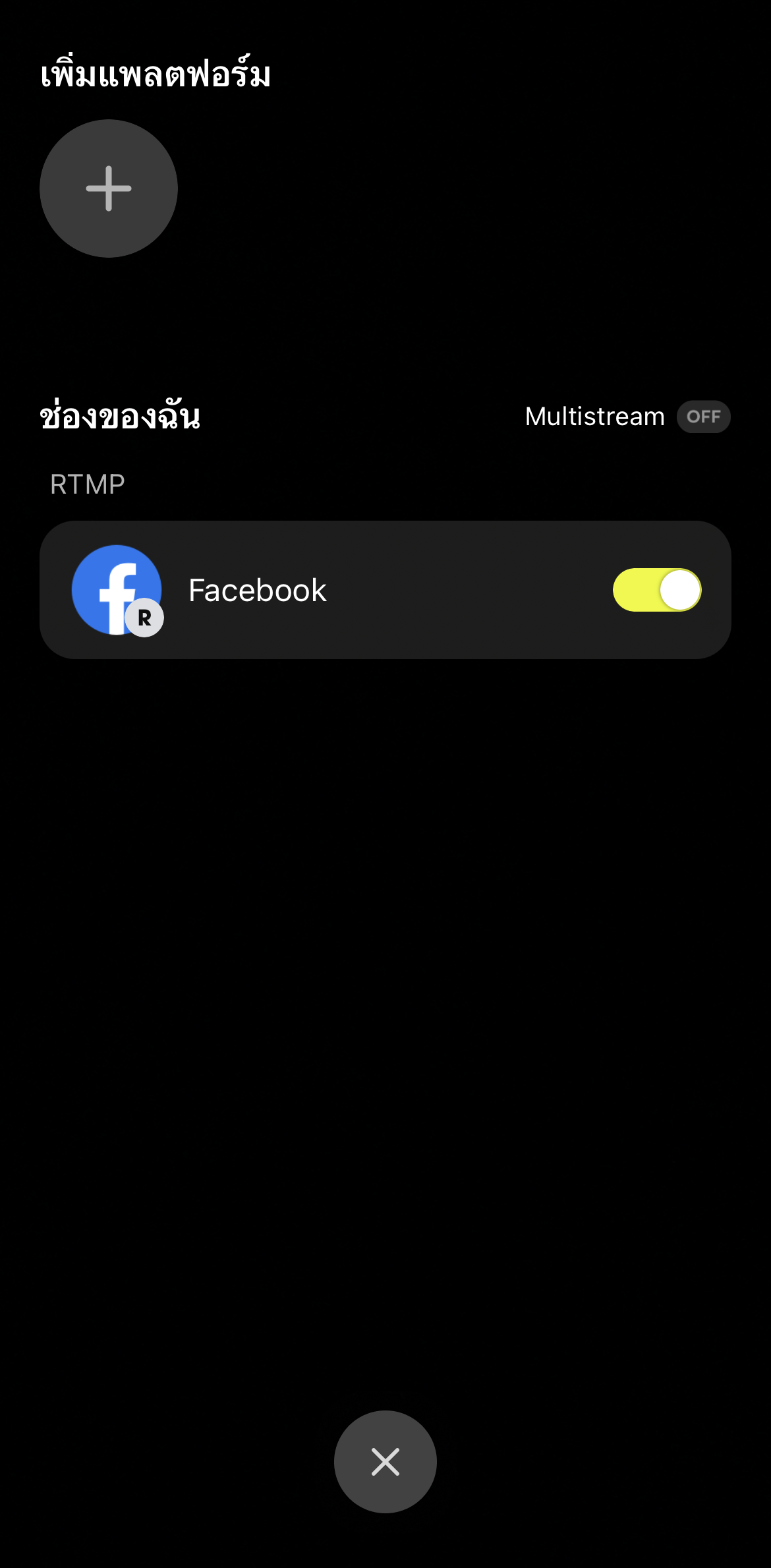Close the platform selection screen
The width and height of the screenshot is (771, 1568).
(x=385, y=1462)
